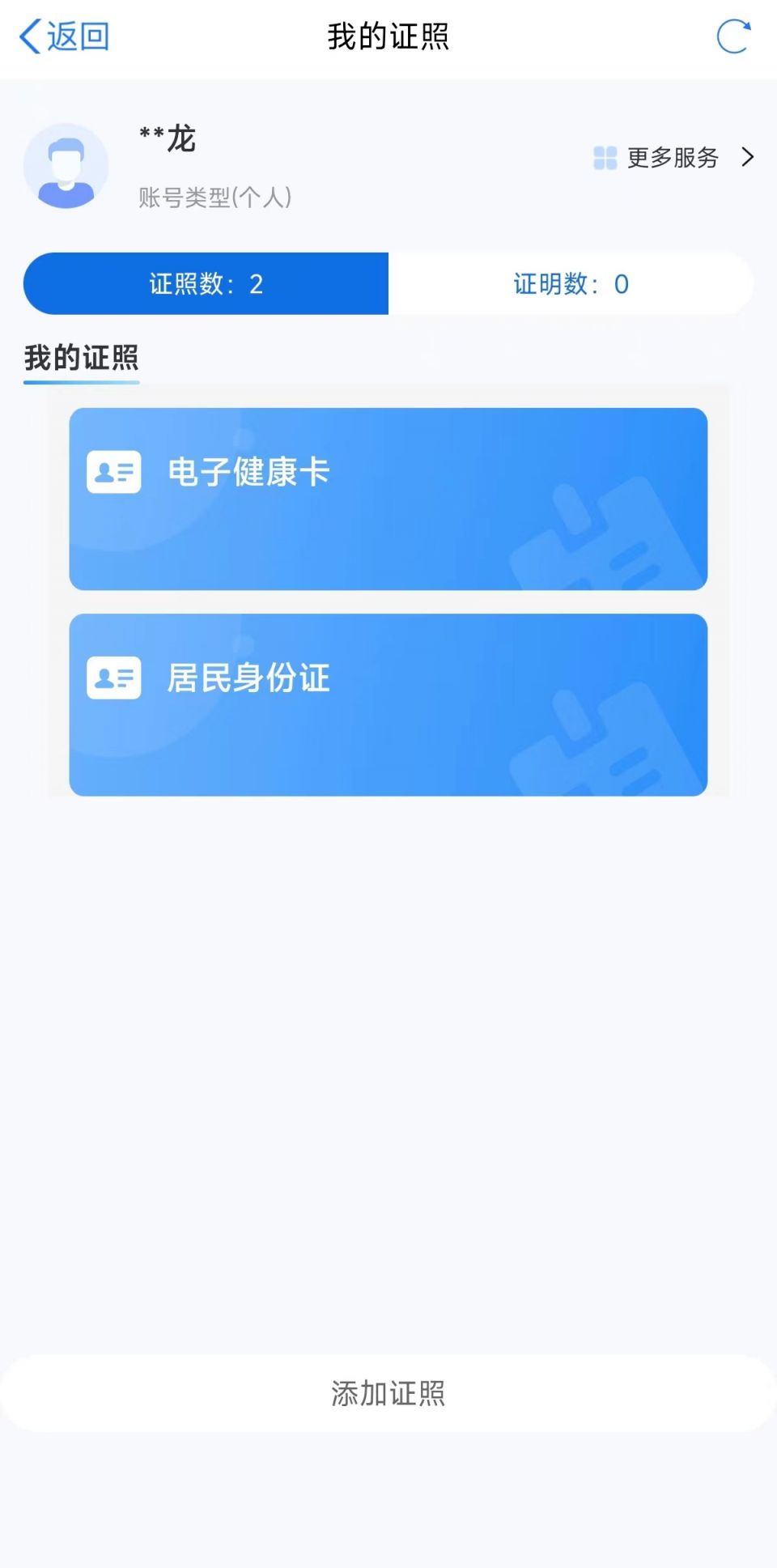Viewport: 777px width, 1568px height.
Task: Switch to the 证明数 tab
Action: point(571,284)
